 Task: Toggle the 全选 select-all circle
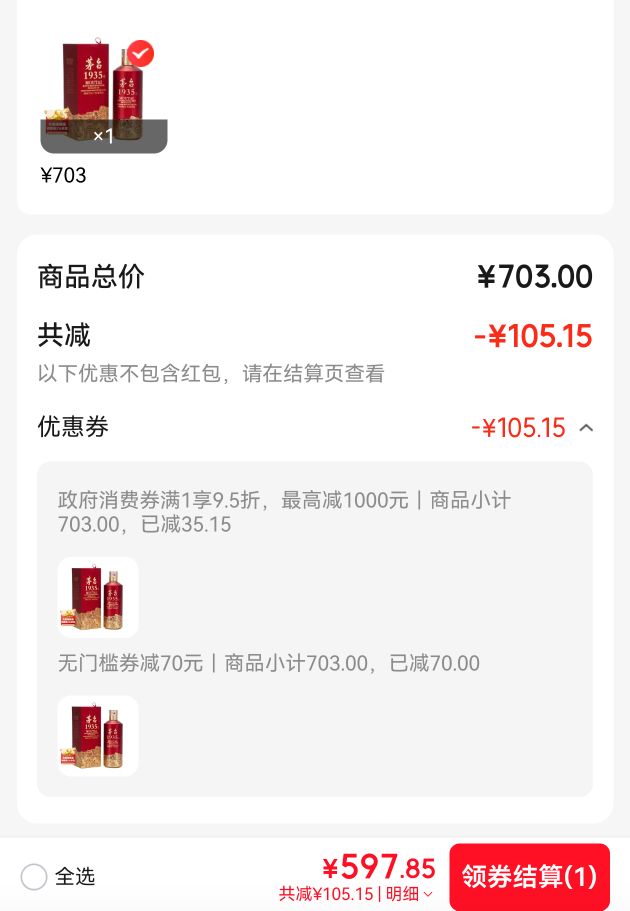pyautogui.click(x=34, y=877)
